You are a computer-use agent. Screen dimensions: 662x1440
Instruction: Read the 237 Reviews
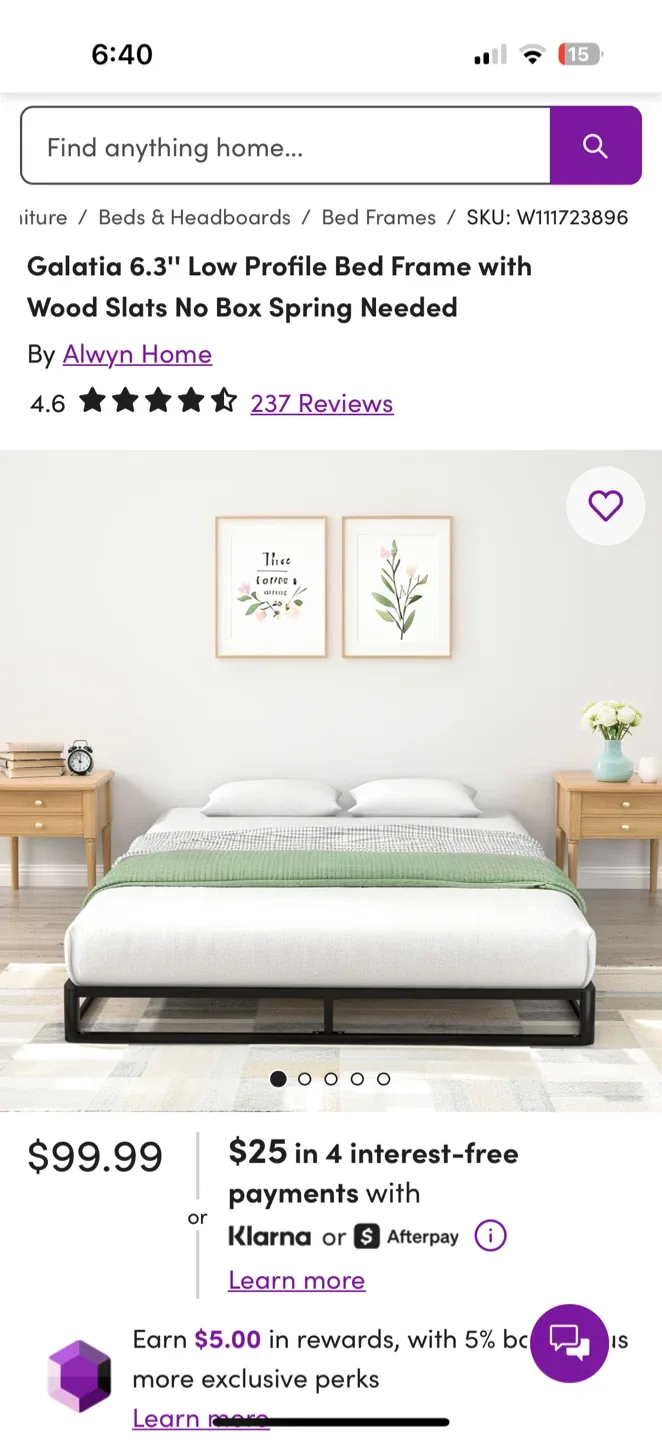(x=321, y=403)
